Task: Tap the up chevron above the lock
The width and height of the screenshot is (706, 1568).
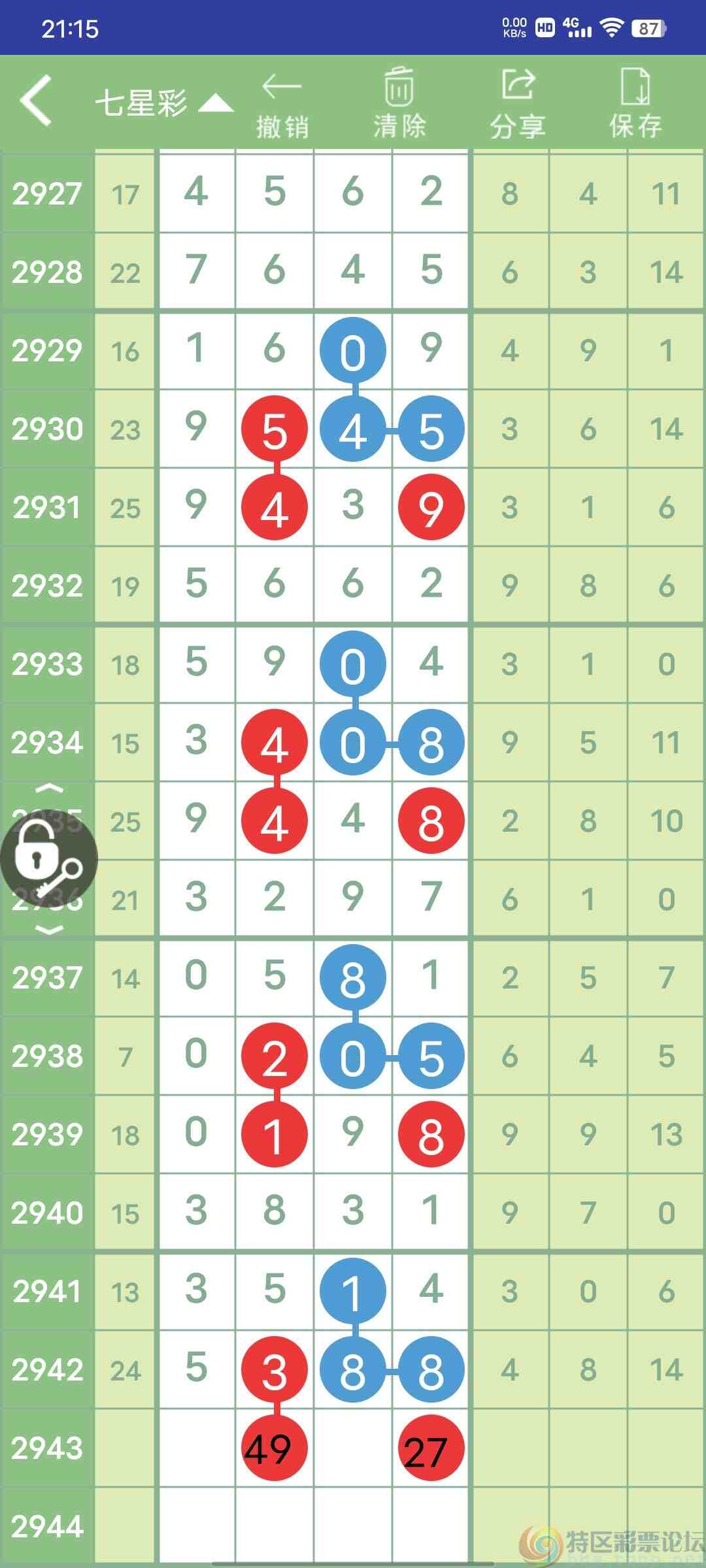Action: click(x=49, y=789)
